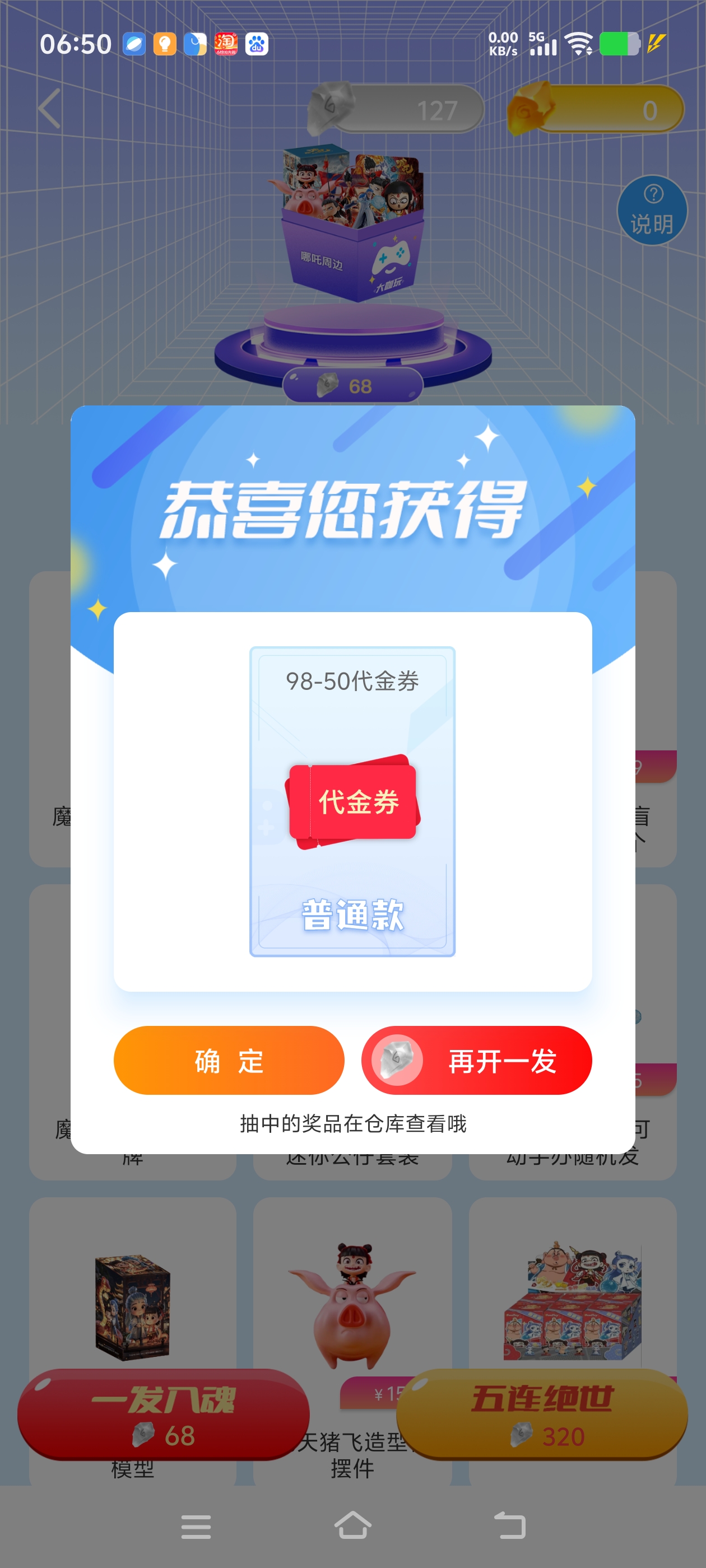The width and height of the screenshot is (706, 1568).
Task: Tap the 一发入魂 68 draw button
Action: coord(163,1415)
